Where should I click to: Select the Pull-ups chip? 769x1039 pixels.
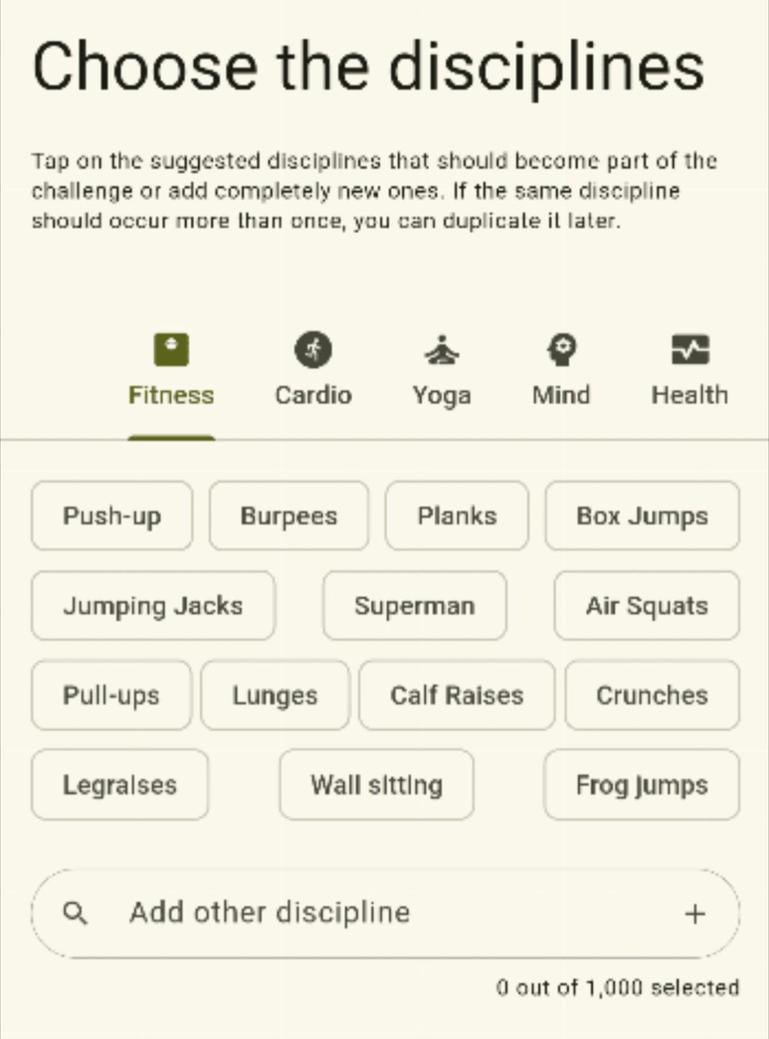(x=111, y=695)
